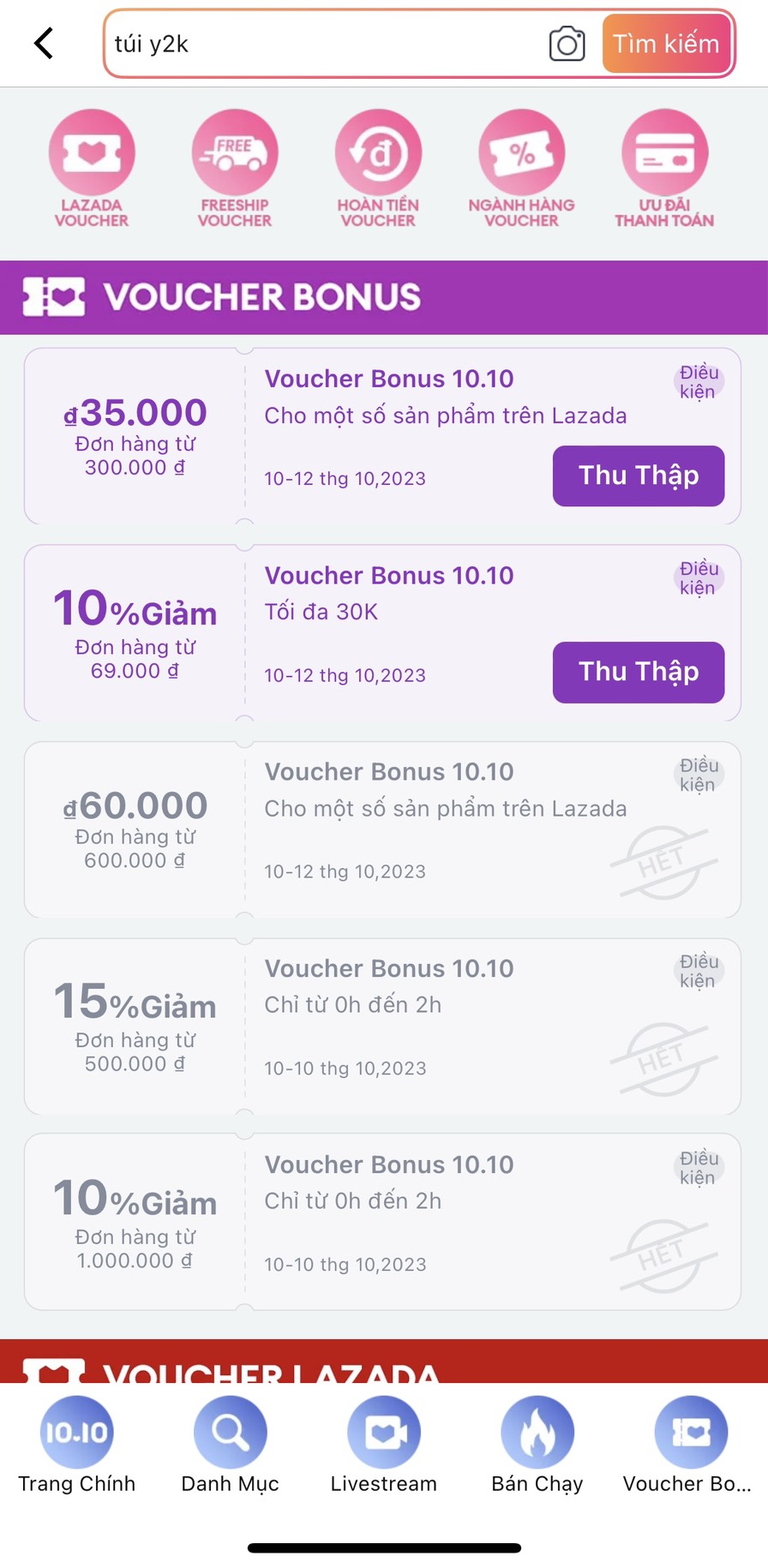View Điều kiện for the Tối đa 30K voucher
The image size is (768, 1568).
coord(699,578)
